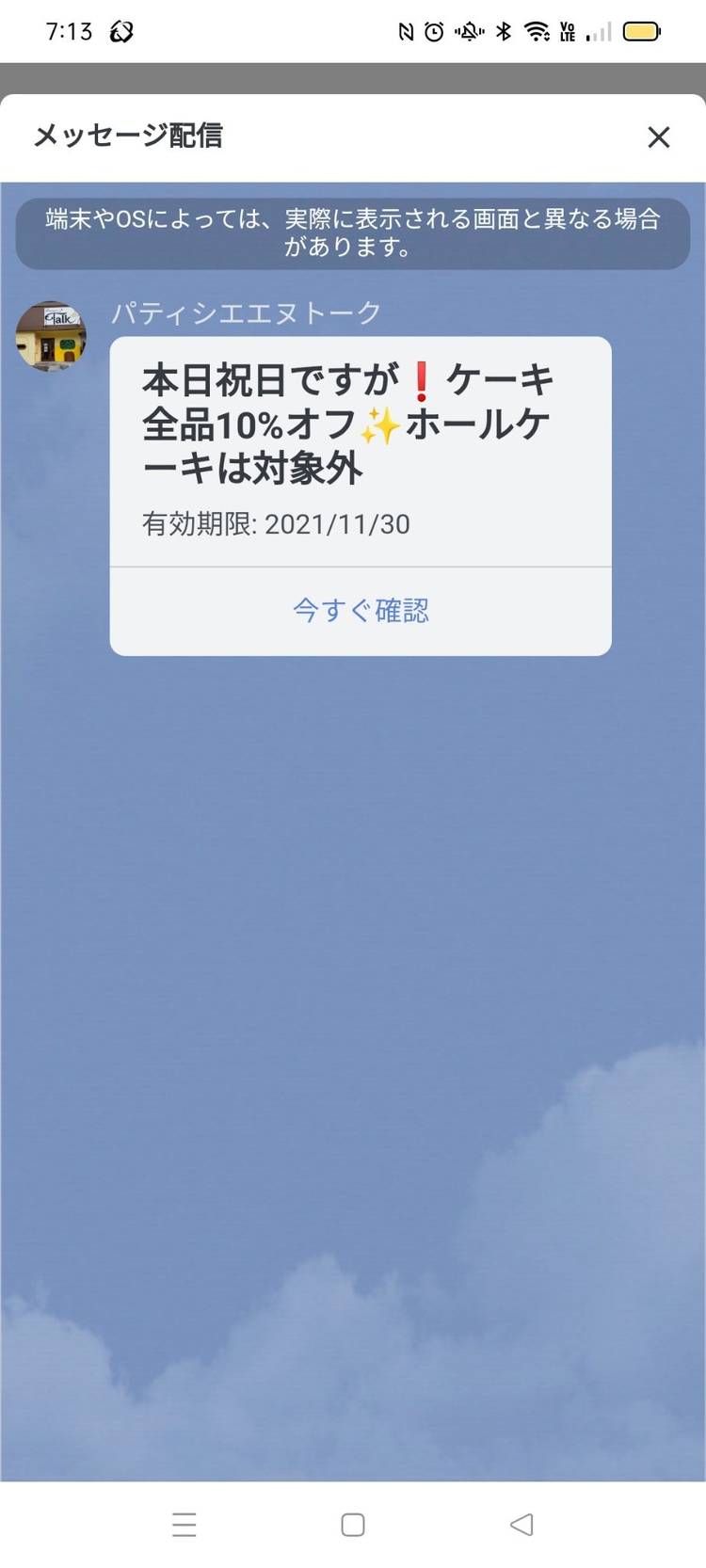
Task: Go back with the system back button
Action: tap(521, 1524)
